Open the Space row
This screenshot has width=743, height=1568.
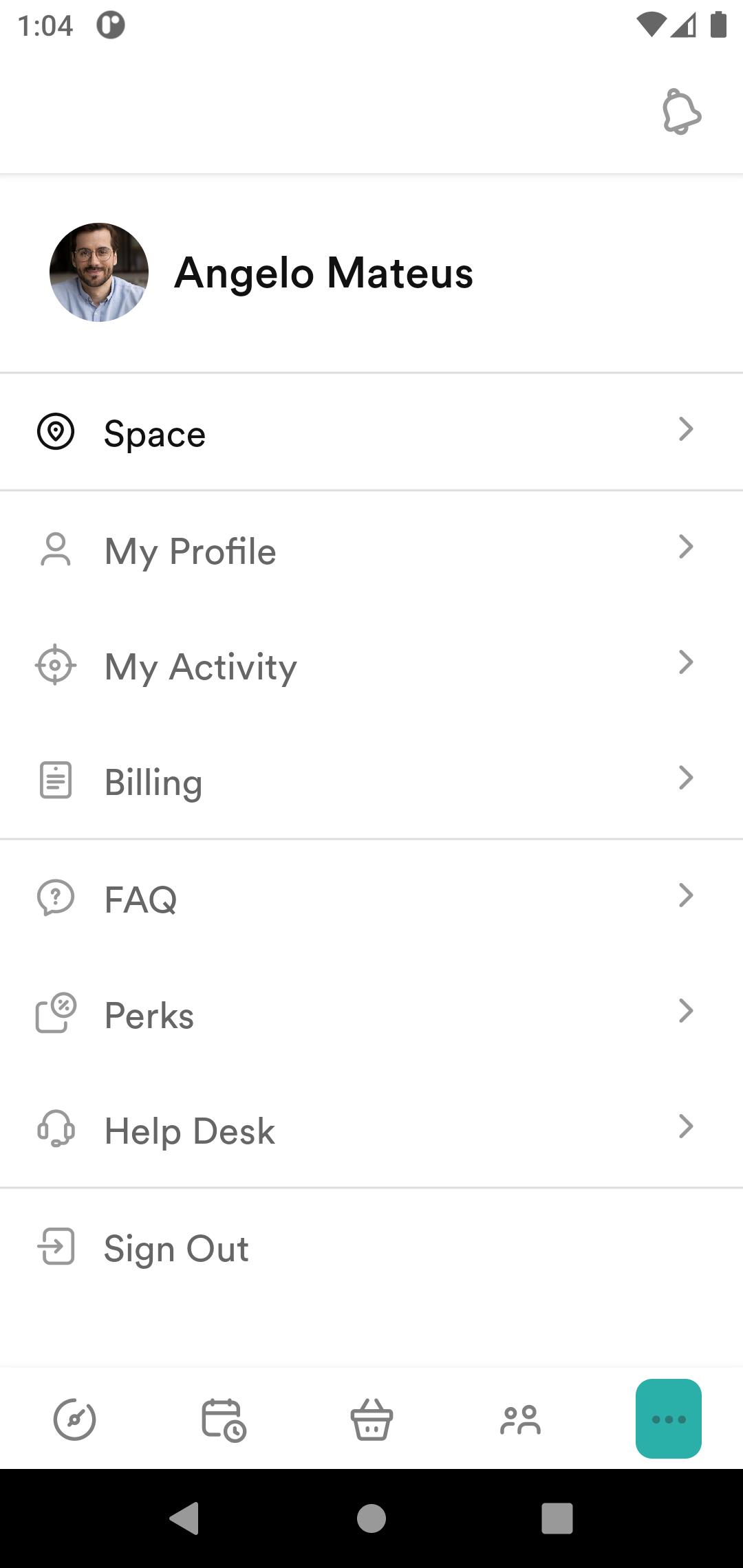[371, 432]
